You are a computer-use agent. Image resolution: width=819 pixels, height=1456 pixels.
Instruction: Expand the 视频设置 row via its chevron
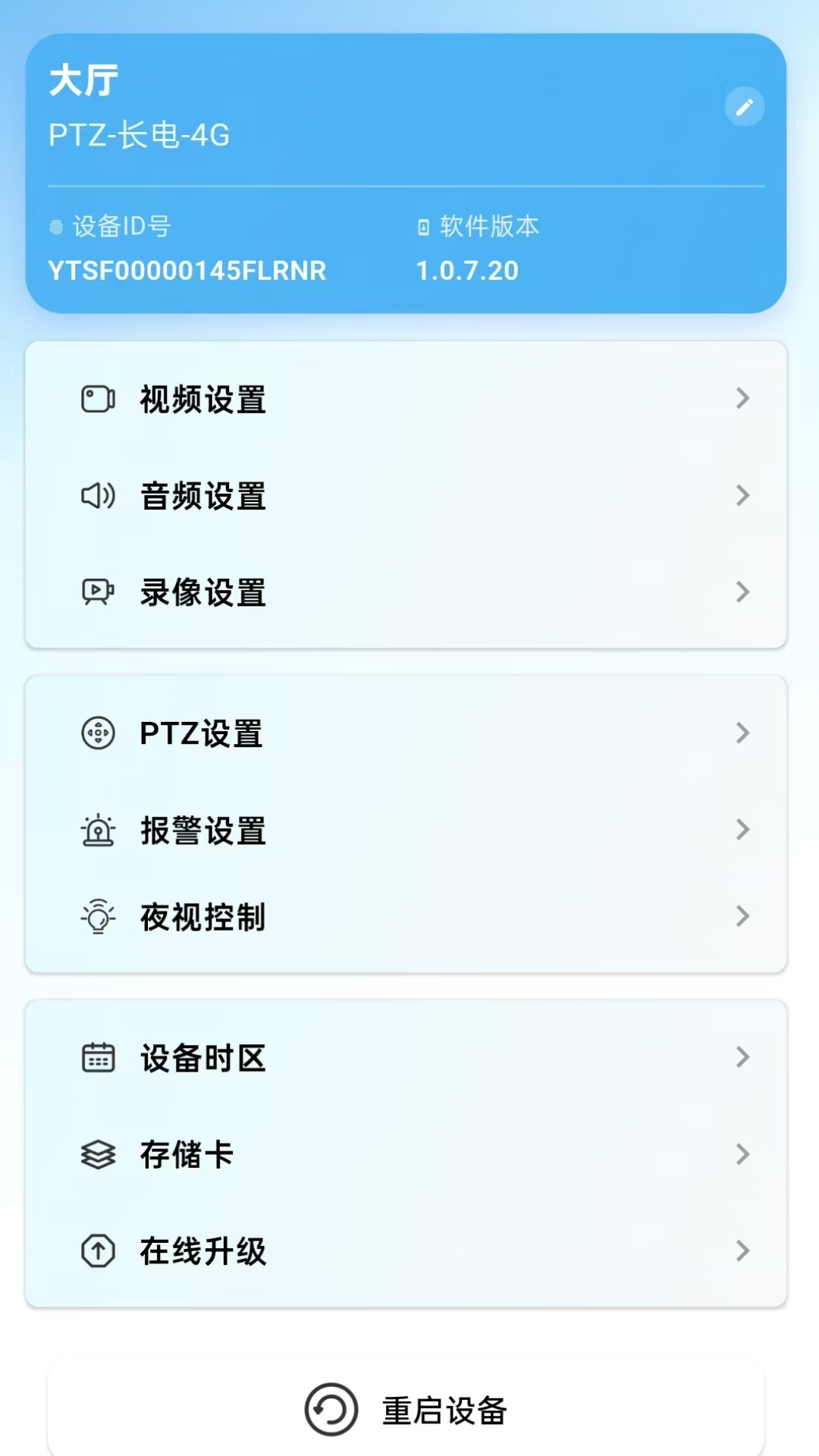point(742,397)
